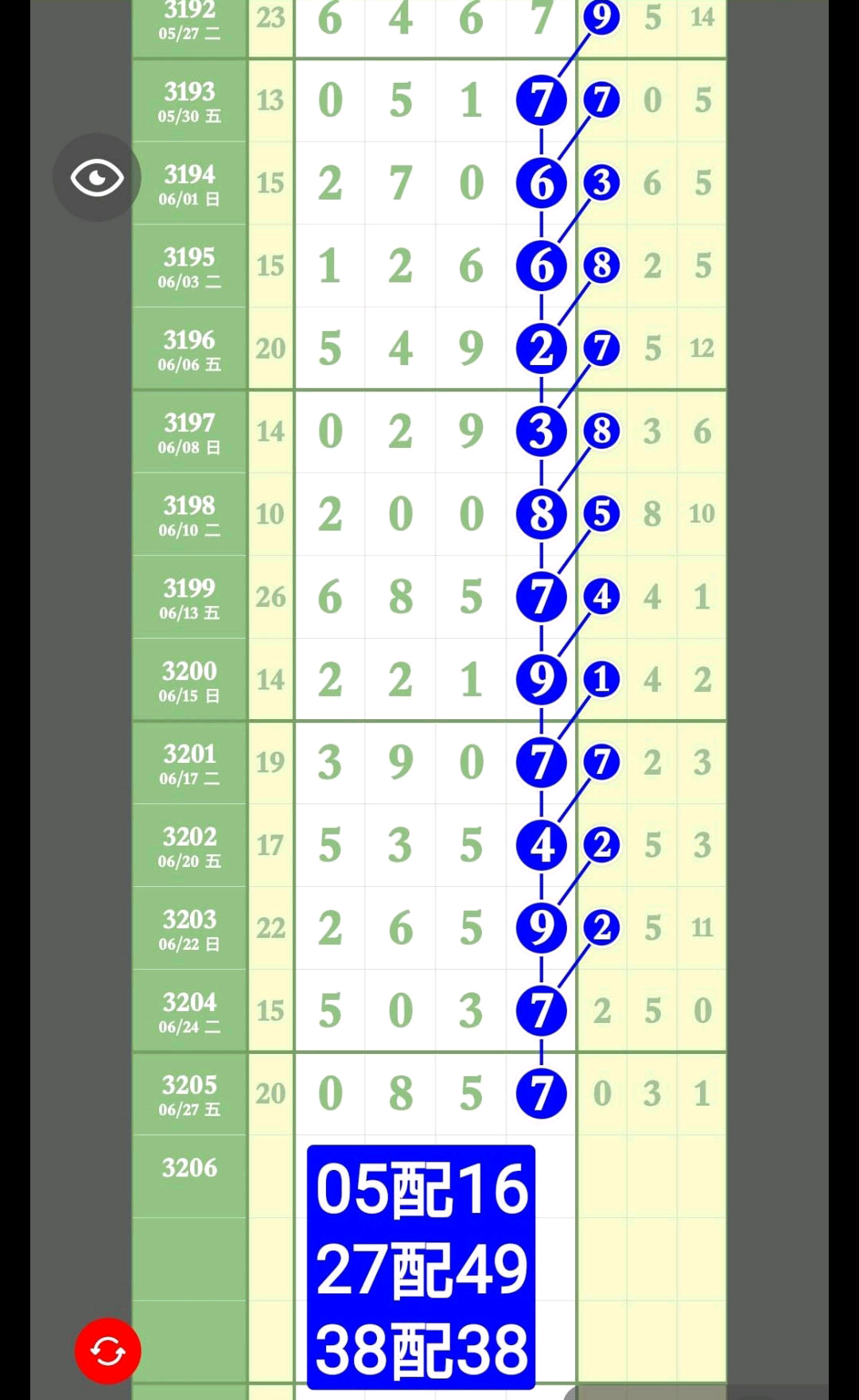The image size is (859, 1400).
Task: Tap the eye visibility icon
Action: click(x=97, y=177)
